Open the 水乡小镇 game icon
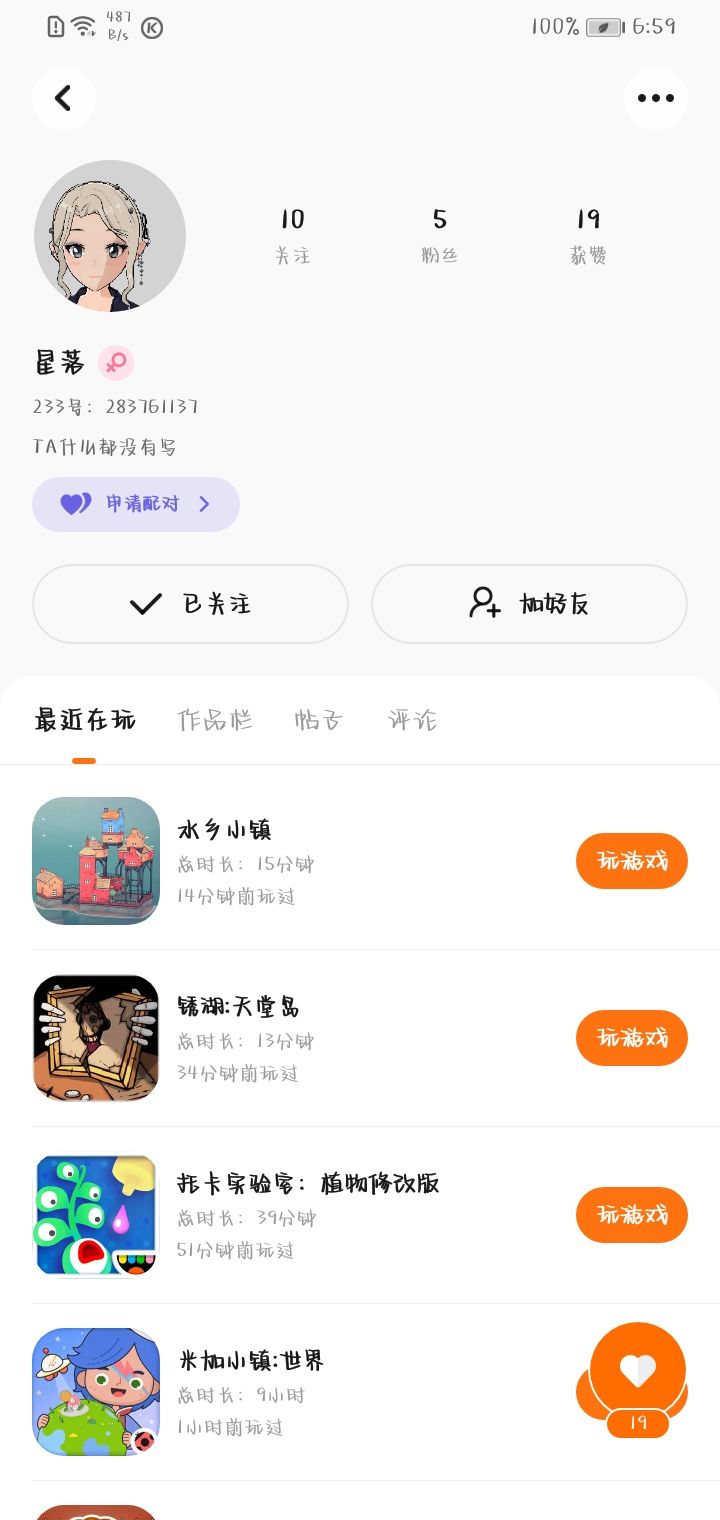The image size is (720, 1520). point(96,861)
